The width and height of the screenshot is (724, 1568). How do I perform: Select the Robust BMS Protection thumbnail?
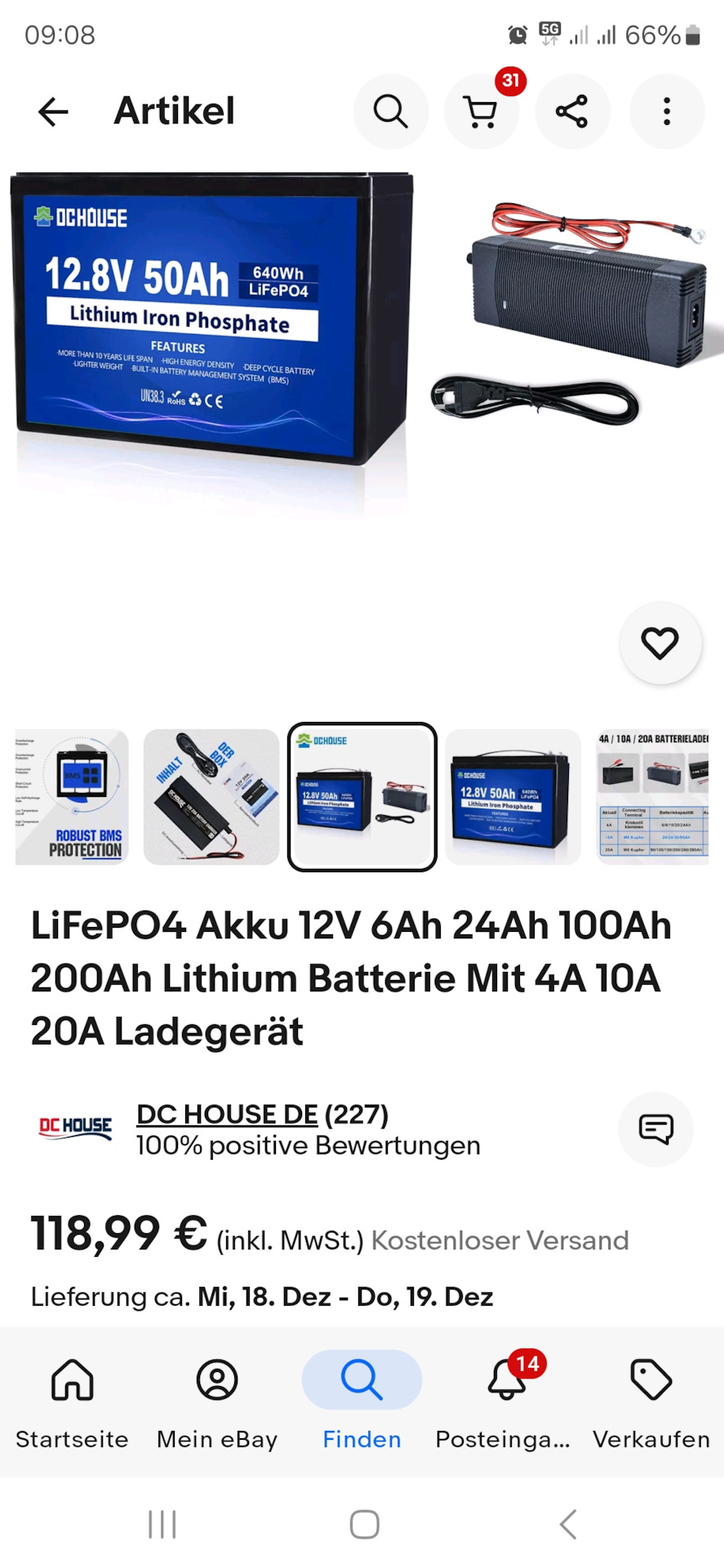click(x=72, y=796)
